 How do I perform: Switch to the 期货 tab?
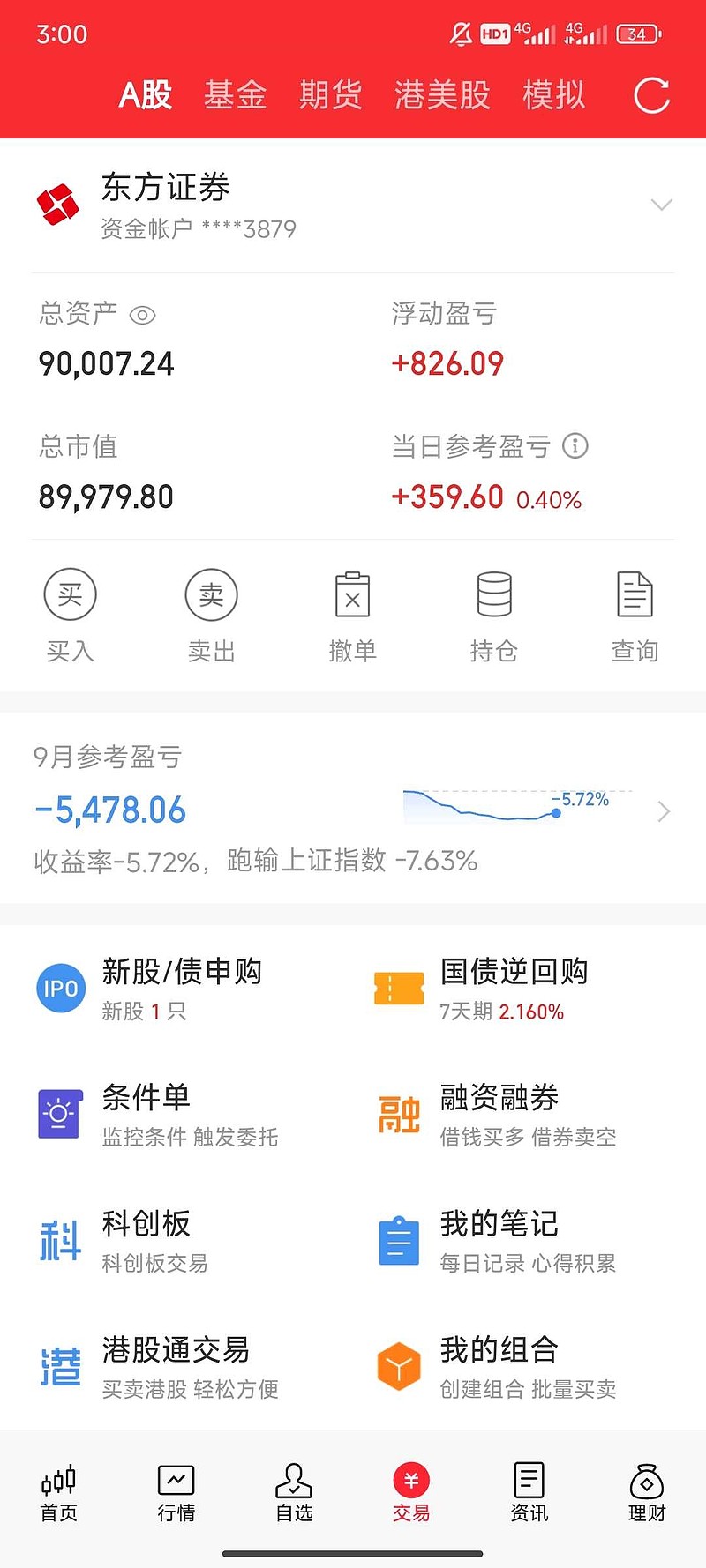[x=330, y=94]
